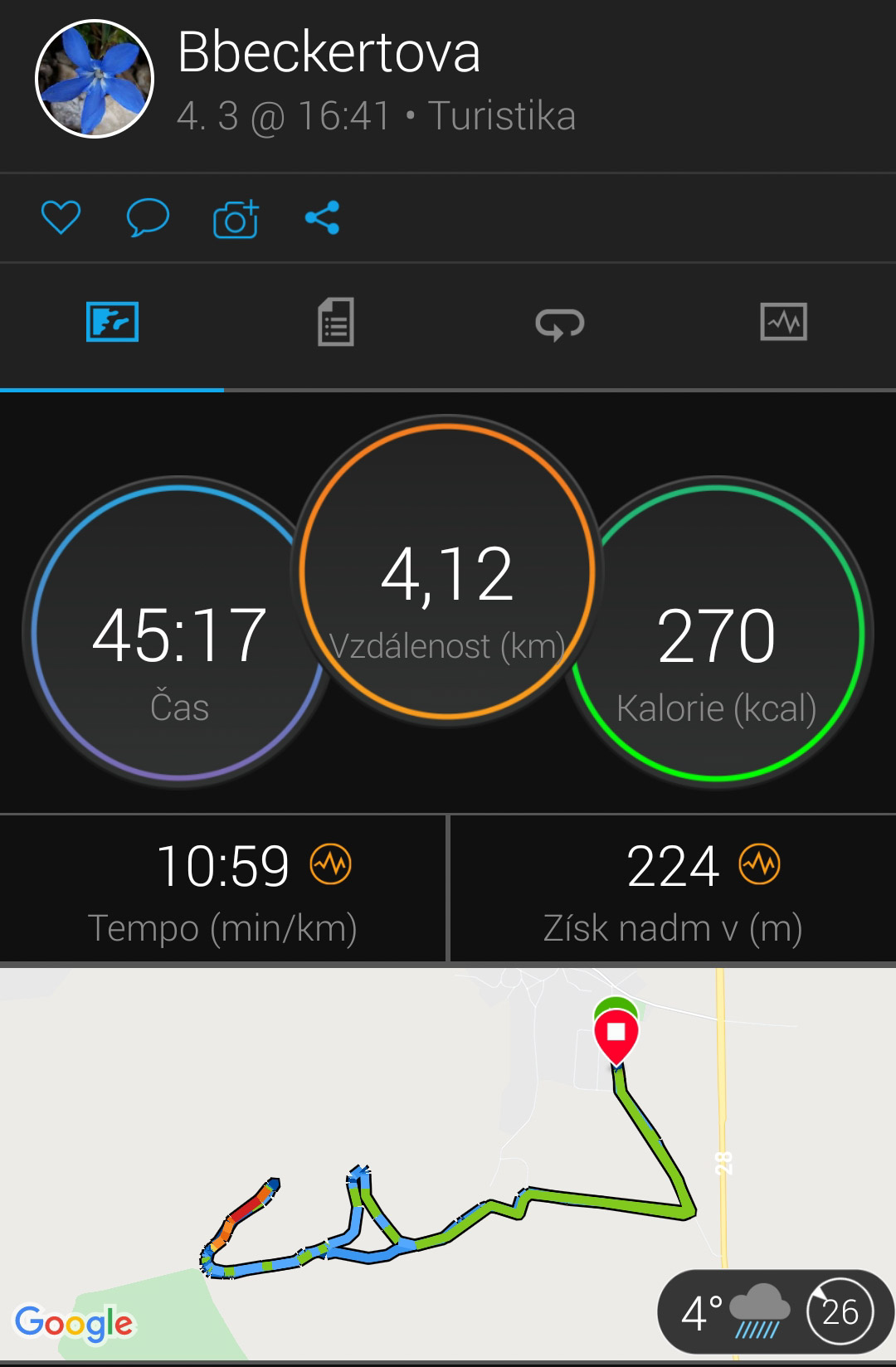The height and width of the screenshot is (1367, 896).
Task: Open Bbeckertova's profile picture
Action: (x=95, y=79)
